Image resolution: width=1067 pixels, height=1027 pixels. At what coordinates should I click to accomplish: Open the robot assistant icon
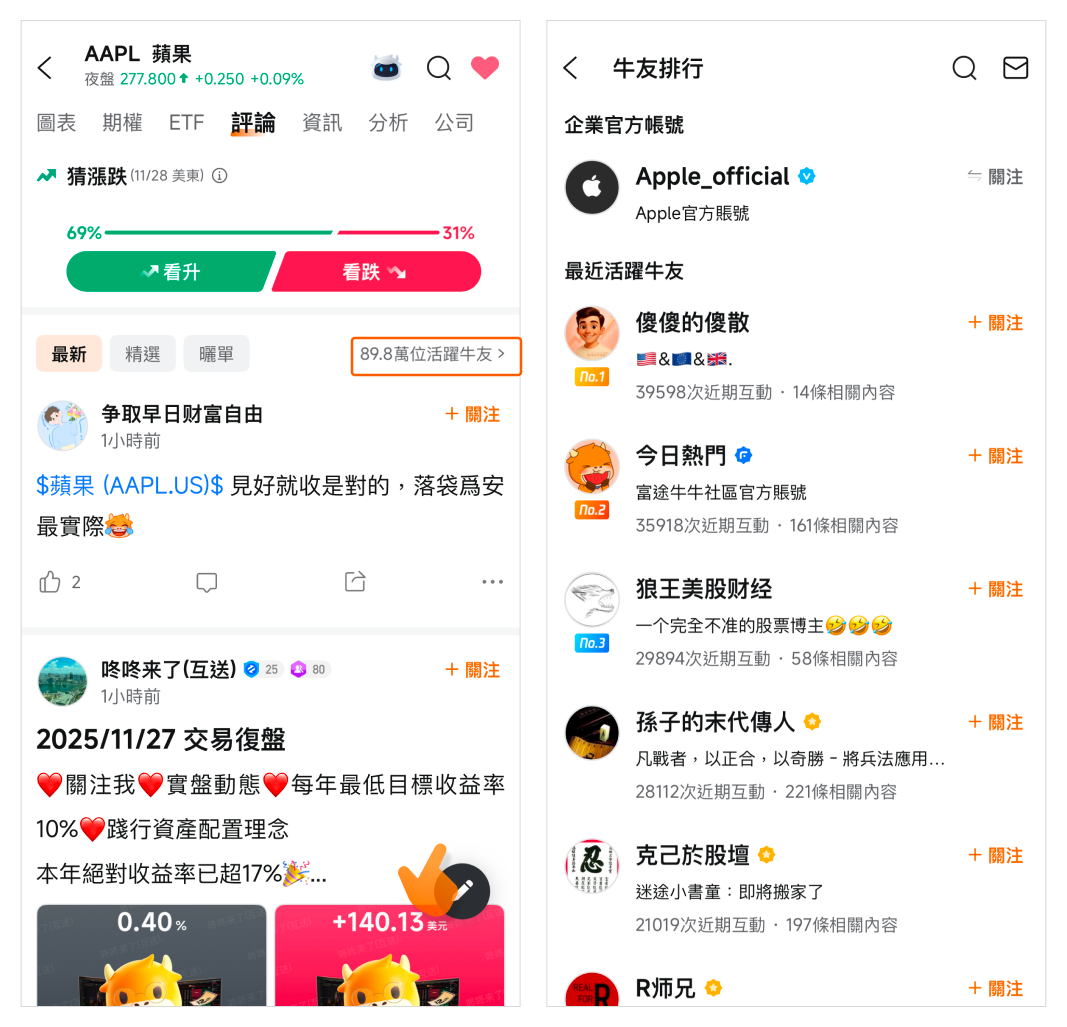tap(387, 68)
